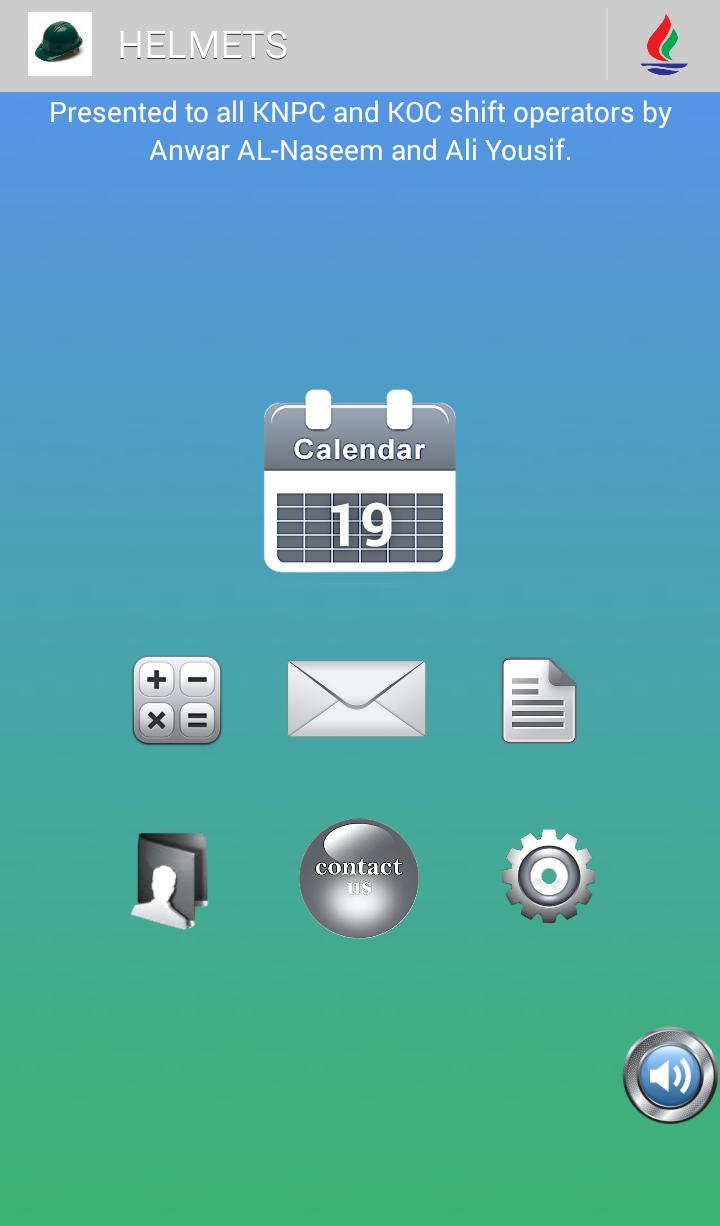Tap the contact us button
This screenshot has width=720, height=1226.
[359, 879]
